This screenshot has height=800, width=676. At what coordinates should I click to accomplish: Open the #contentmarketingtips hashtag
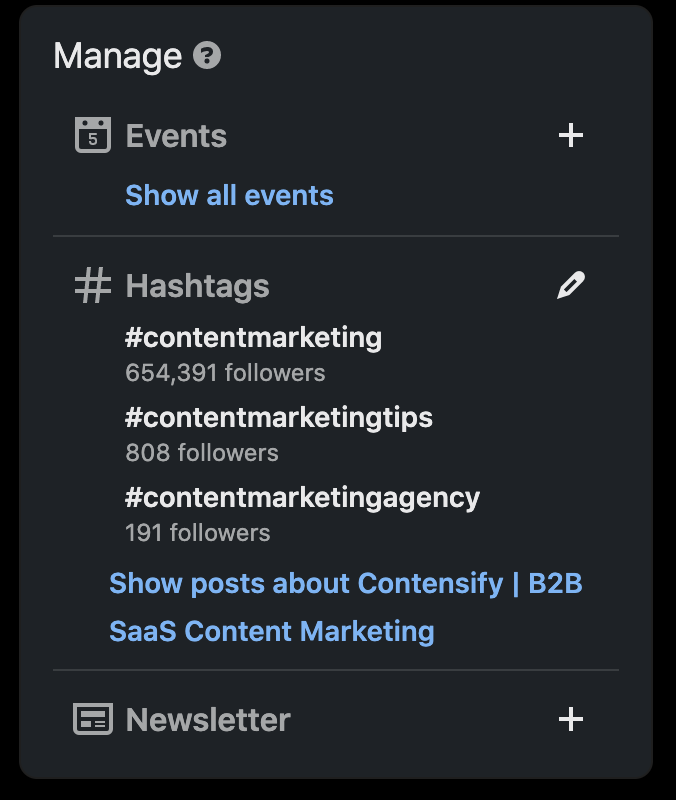click(x=279, y=417)
